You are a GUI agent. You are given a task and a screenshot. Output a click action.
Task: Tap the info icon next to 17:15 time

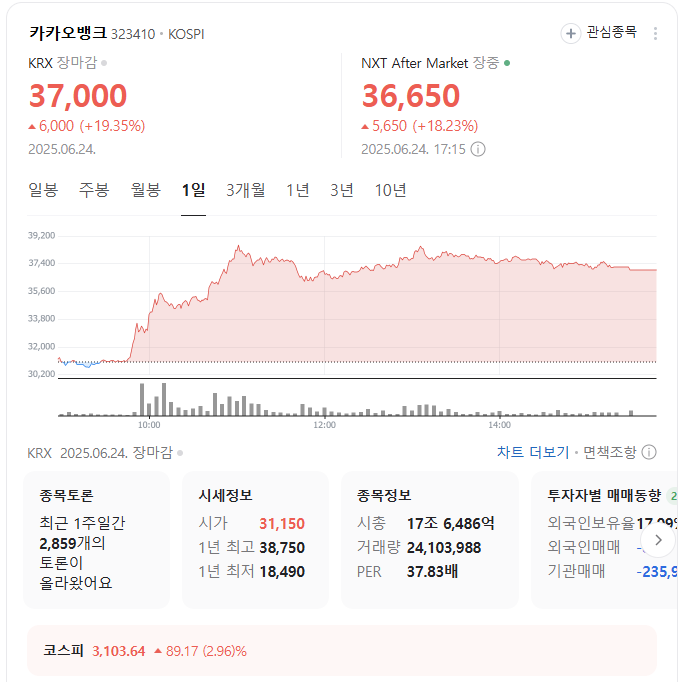click(478, 149)
